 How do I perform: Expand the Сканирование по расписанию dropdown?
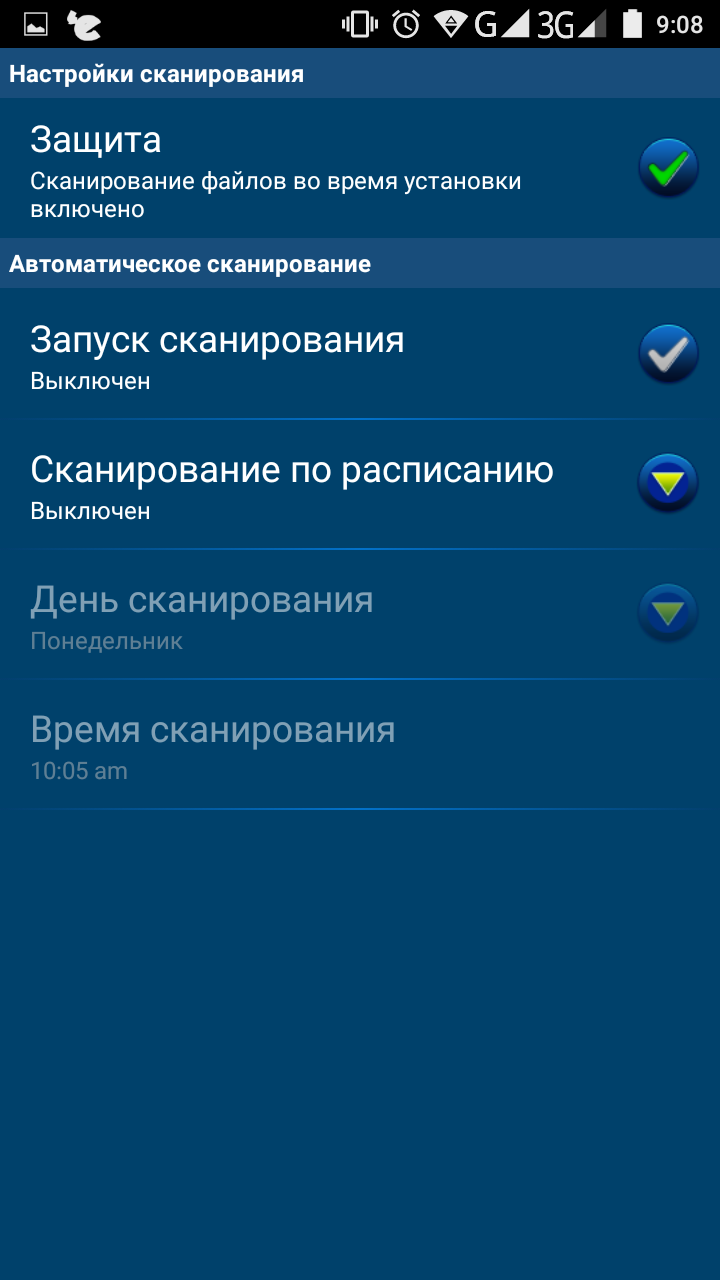668,484
